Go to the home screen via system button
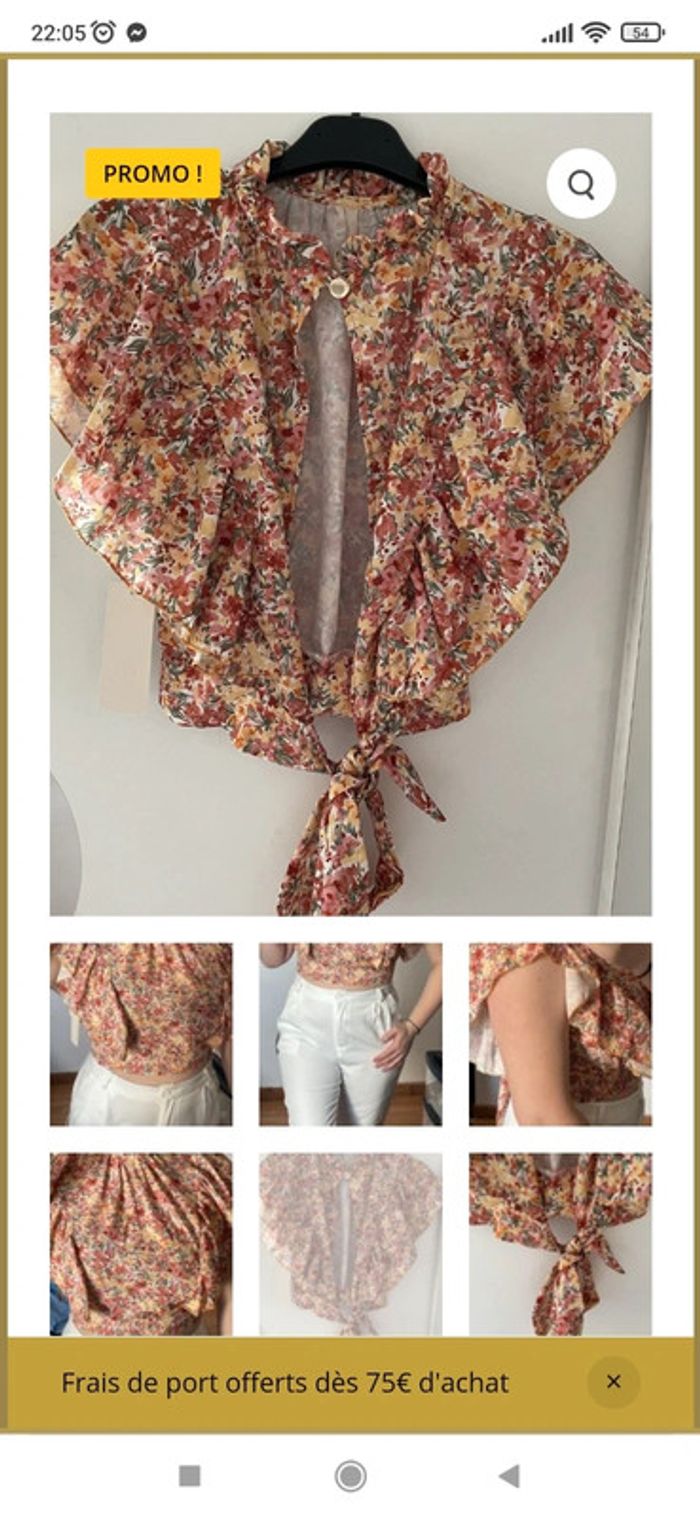 click(x=350, y=1476)
